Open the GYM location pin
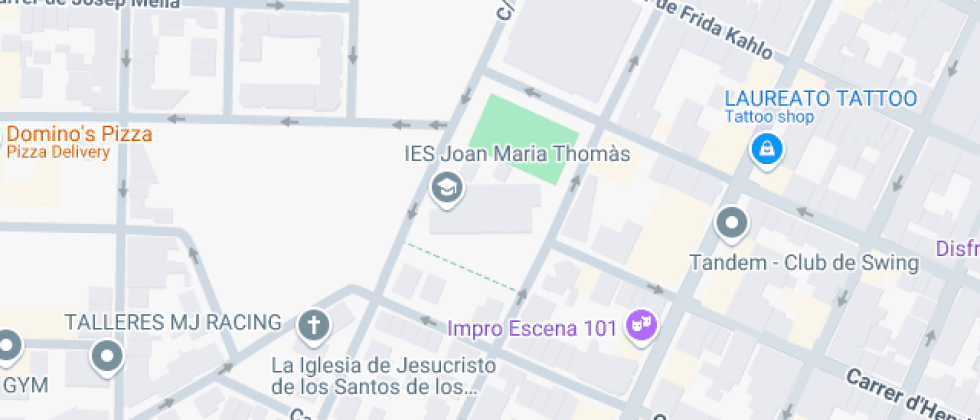Image resolution: width=980 pixels, height=420 pixels. coord(8,347)
